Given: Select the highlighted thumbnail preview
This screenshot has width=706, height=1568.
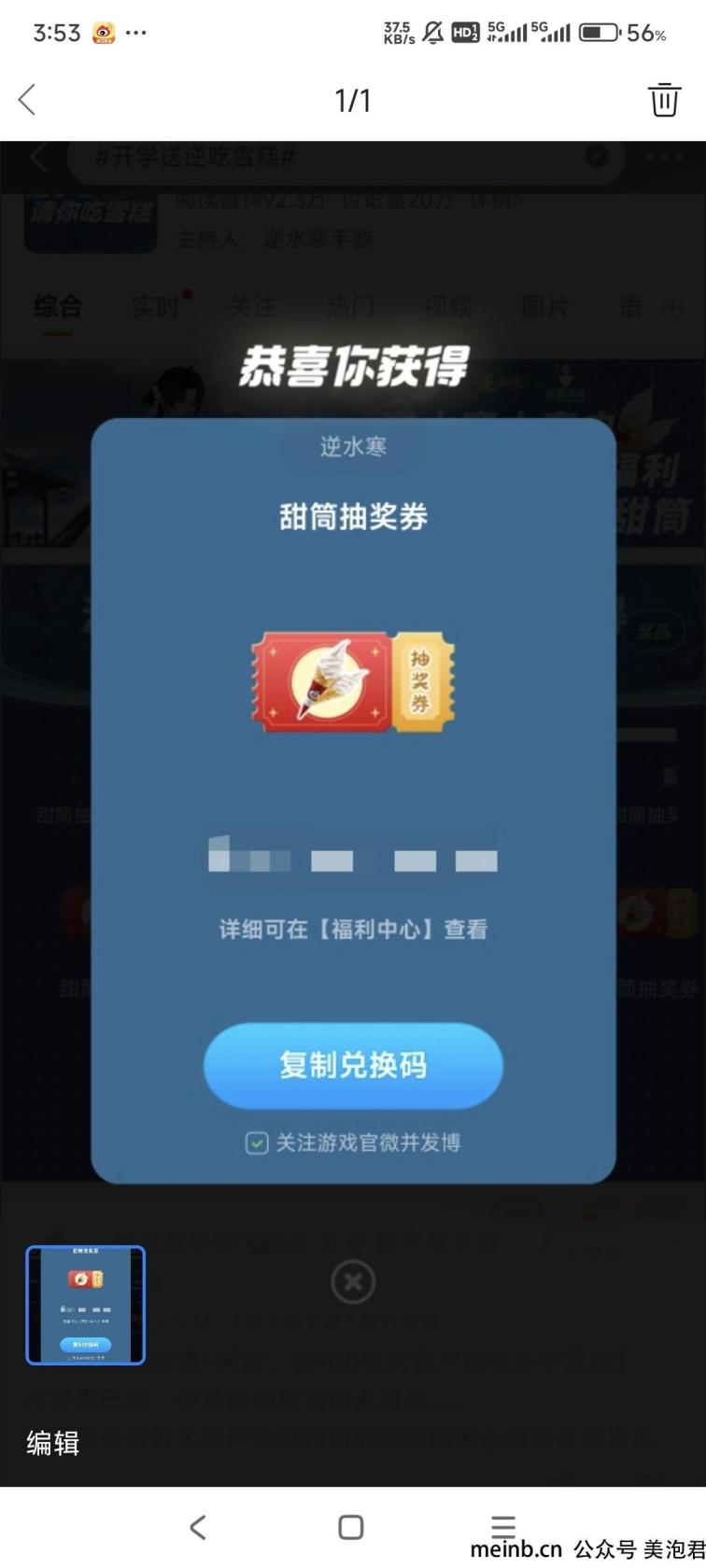Looking at the screenshot, I should [x=85, y=1305].
